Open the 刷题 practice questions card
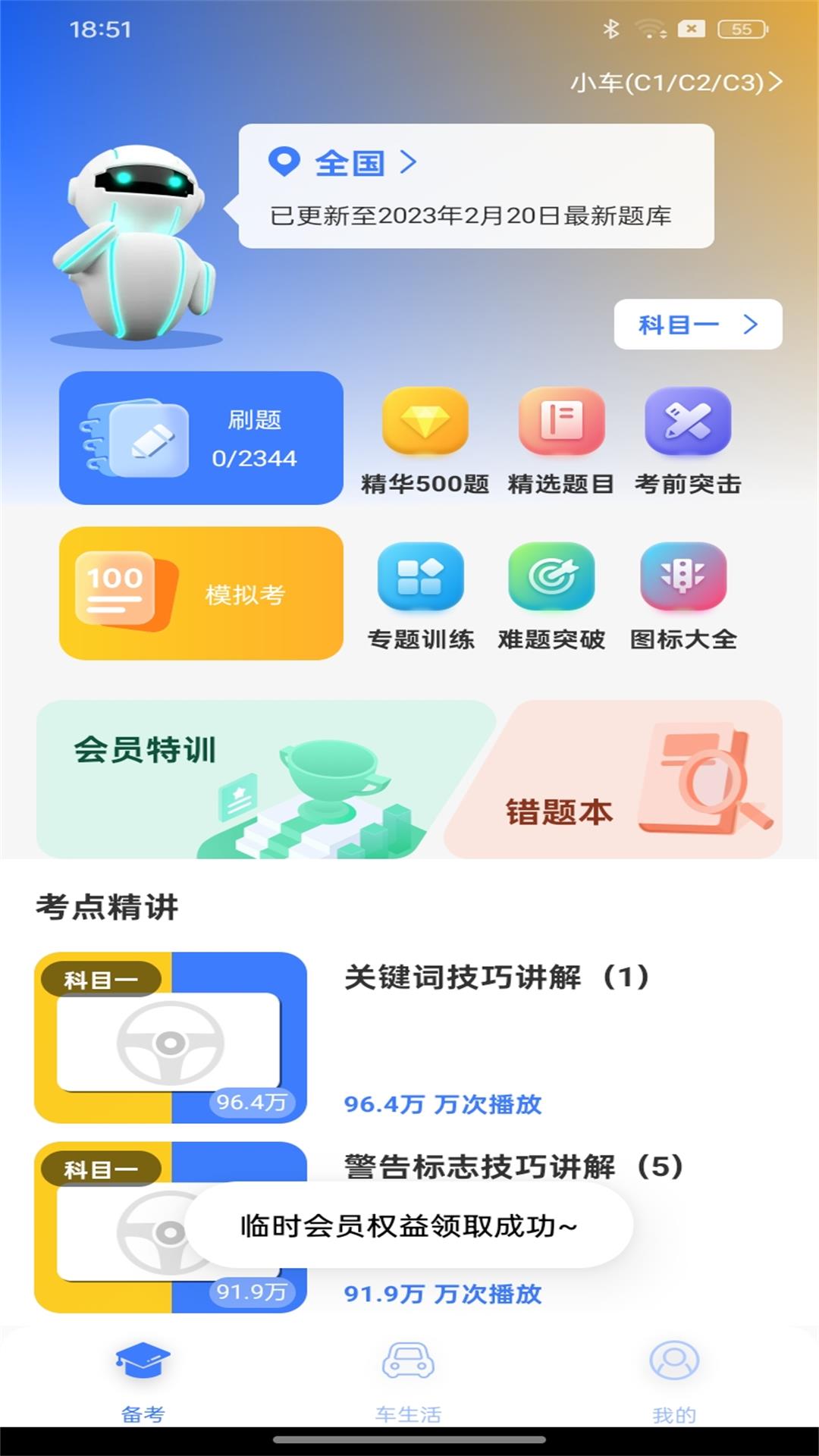This screenshot has width=819, height=1456. pos(201,438)
